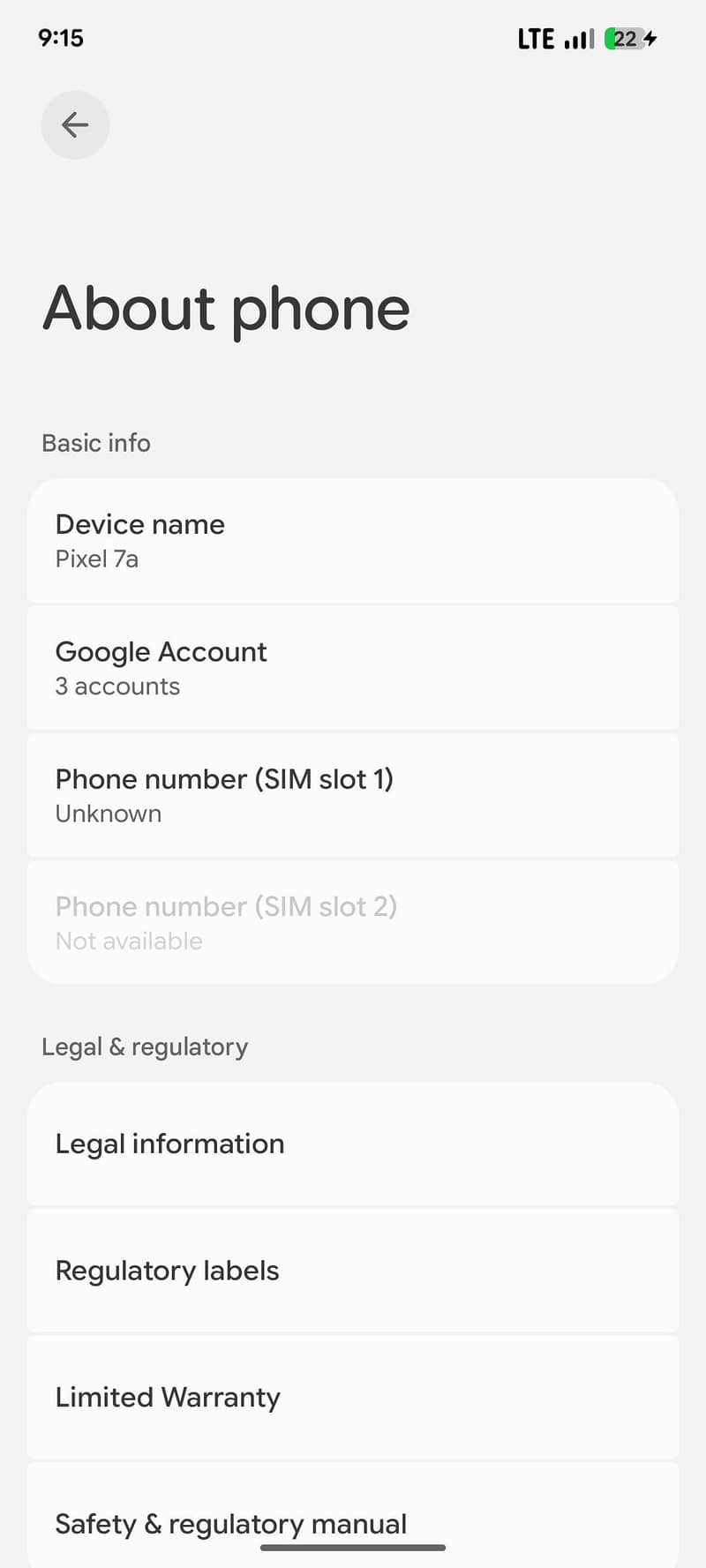
Task: Tap the About phone page title
Action: coord(227,309)
